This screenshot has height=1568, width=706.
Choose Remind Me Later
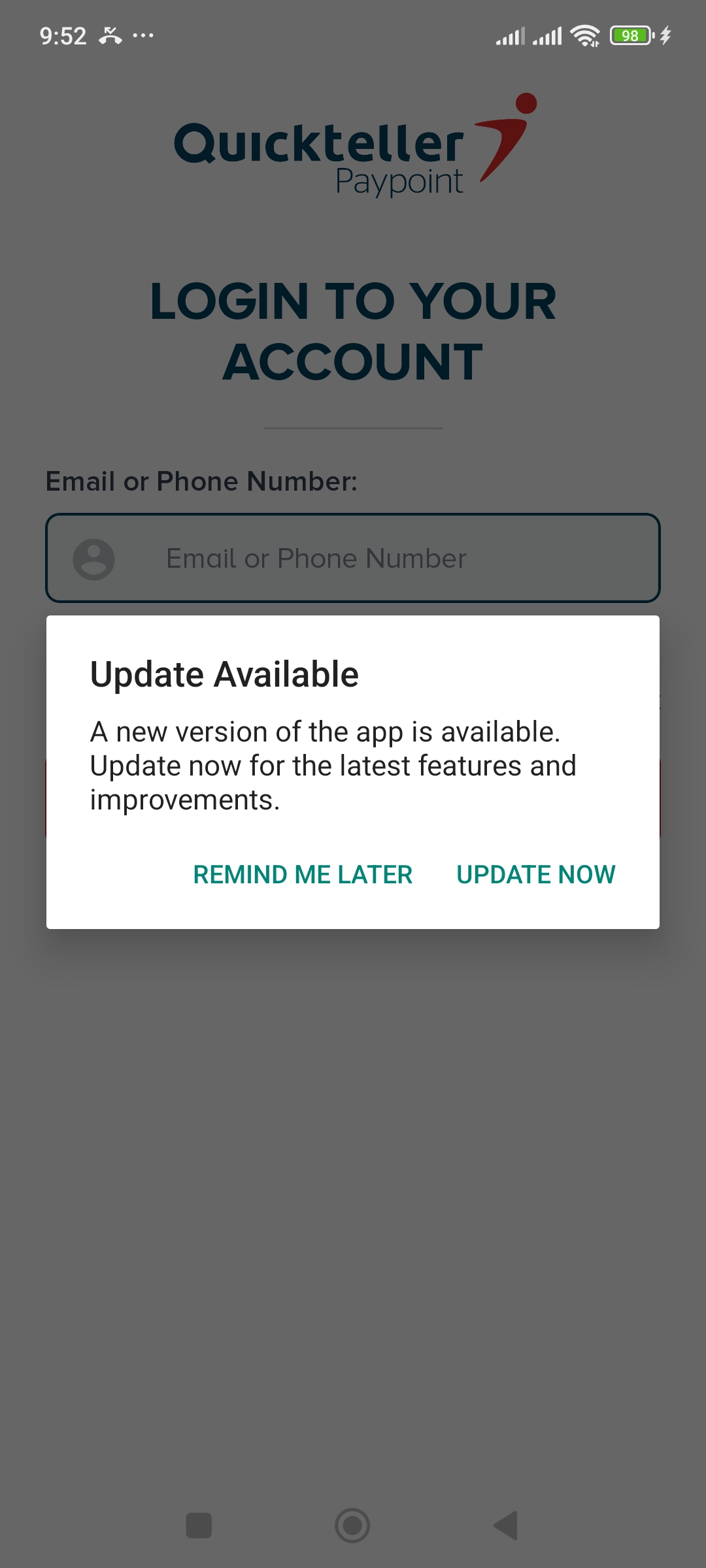coord(303,874)
